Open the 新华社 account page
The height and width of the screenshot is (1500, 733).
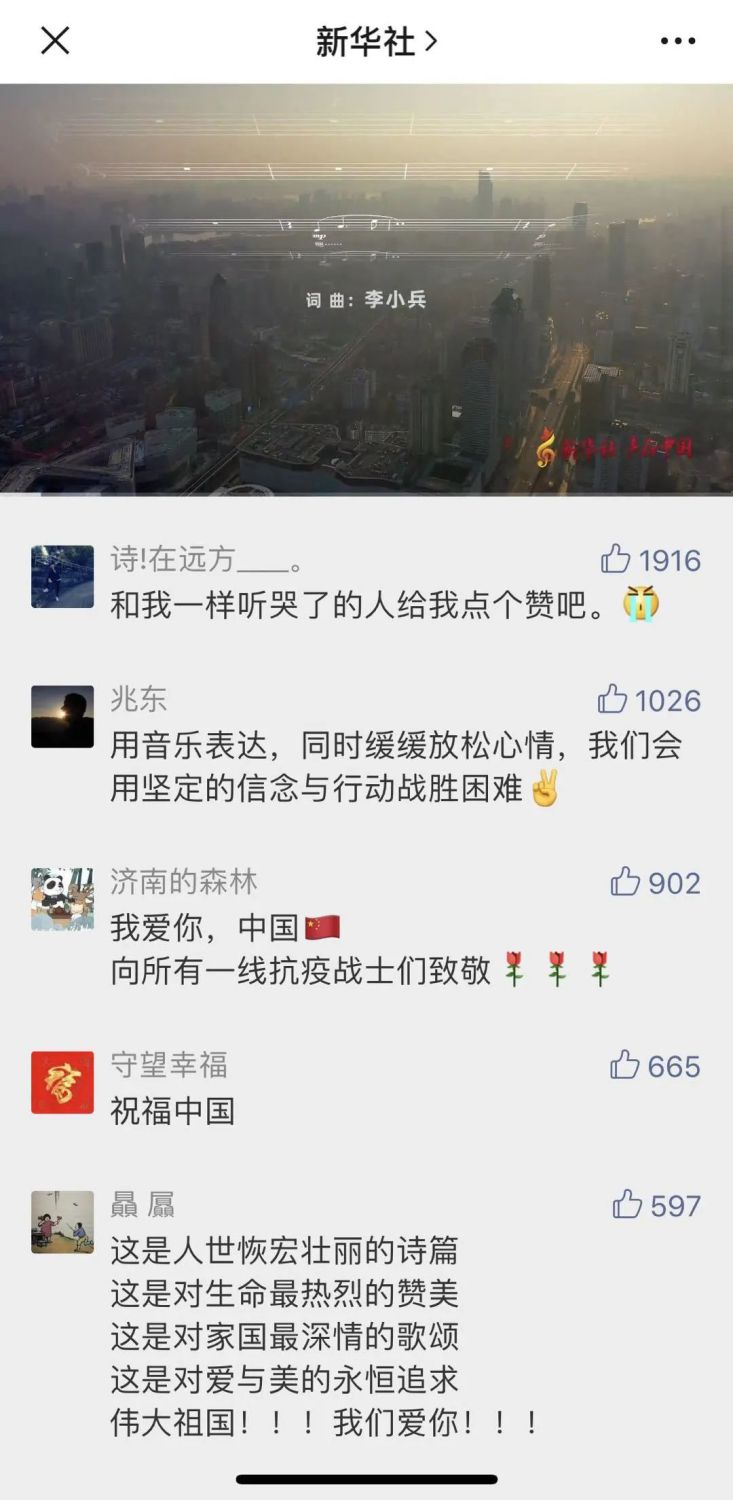pyautogui.click(x=377, y=41)
